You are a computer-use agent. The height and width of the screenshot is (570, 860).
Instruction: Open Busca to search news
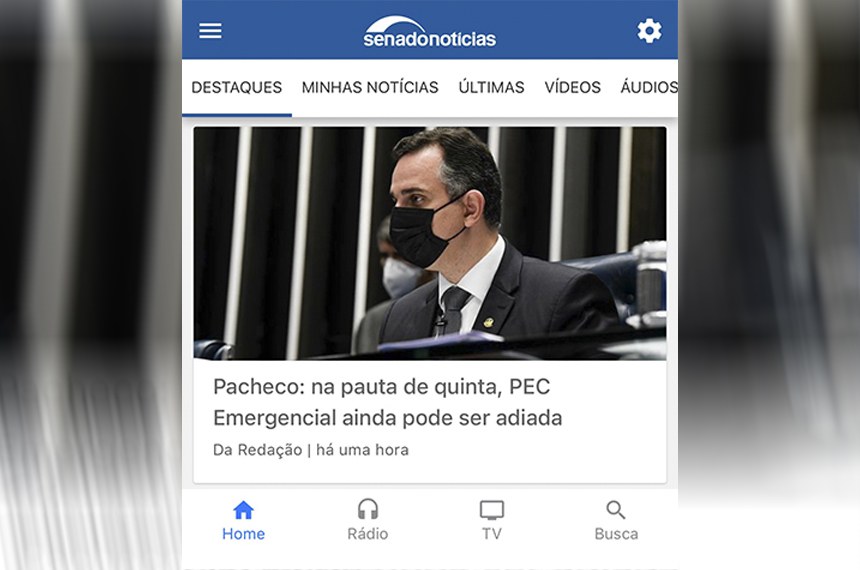coord(616,520)
